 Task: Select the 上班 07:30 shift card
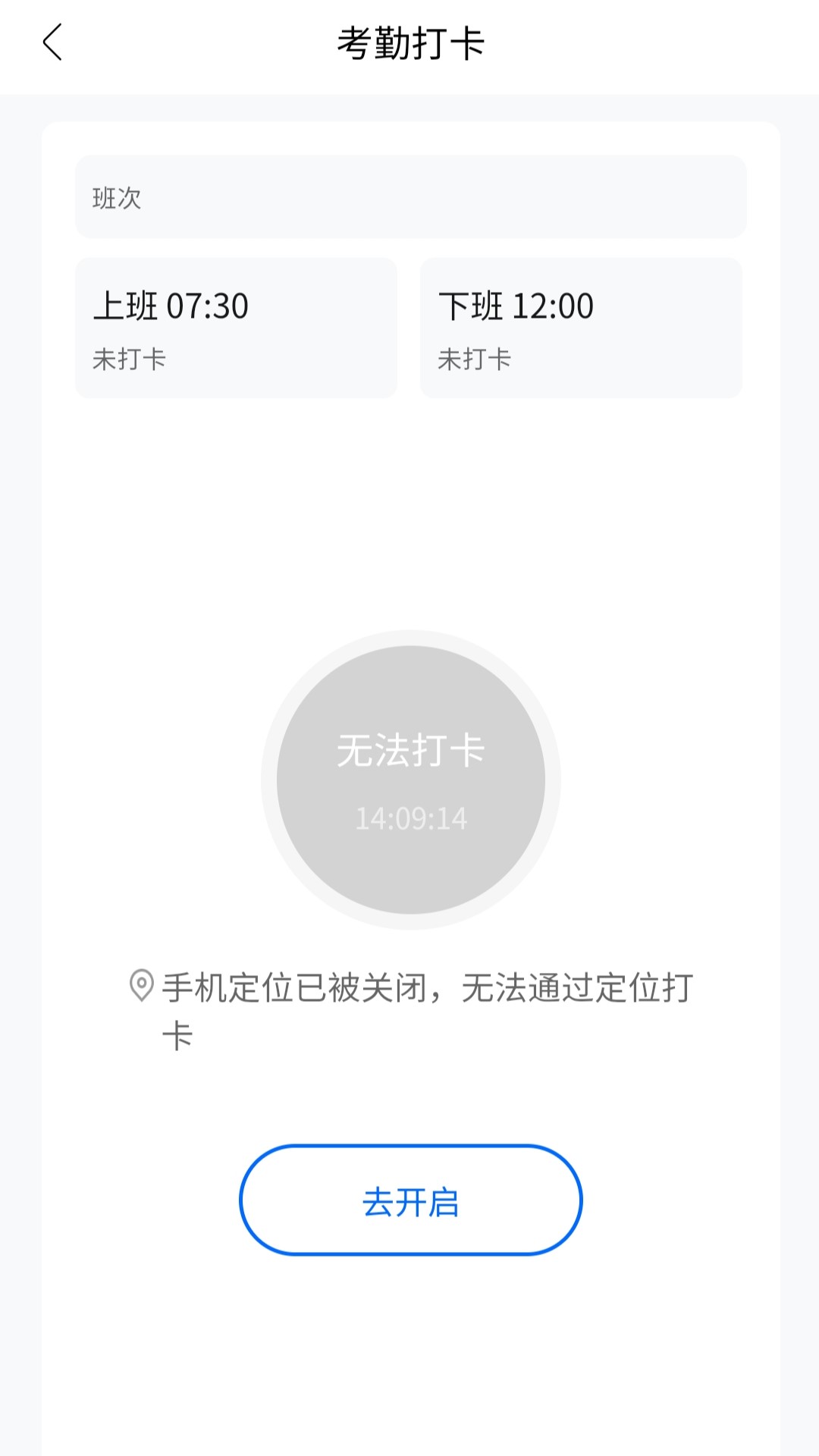(235, 328)
